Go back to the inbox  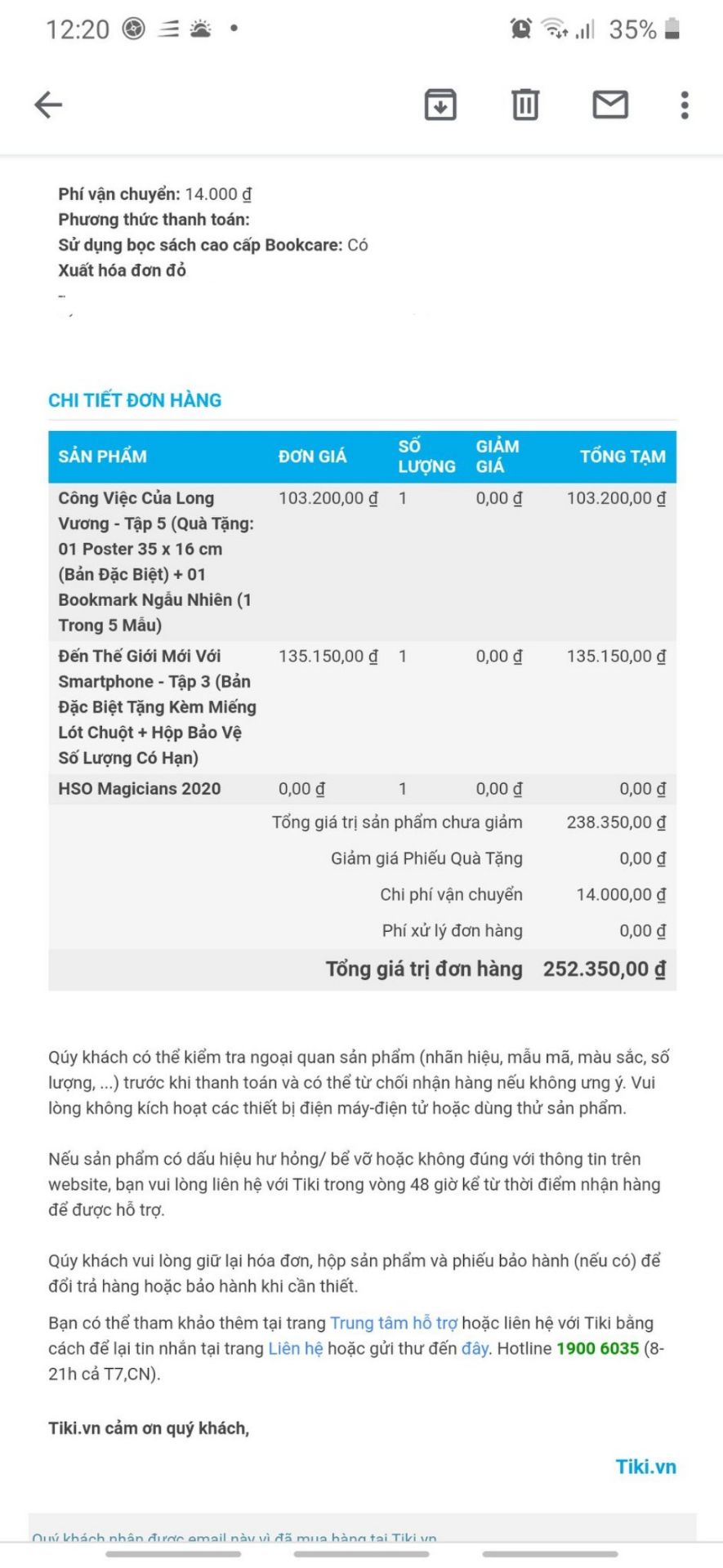(x=48, y=105)
